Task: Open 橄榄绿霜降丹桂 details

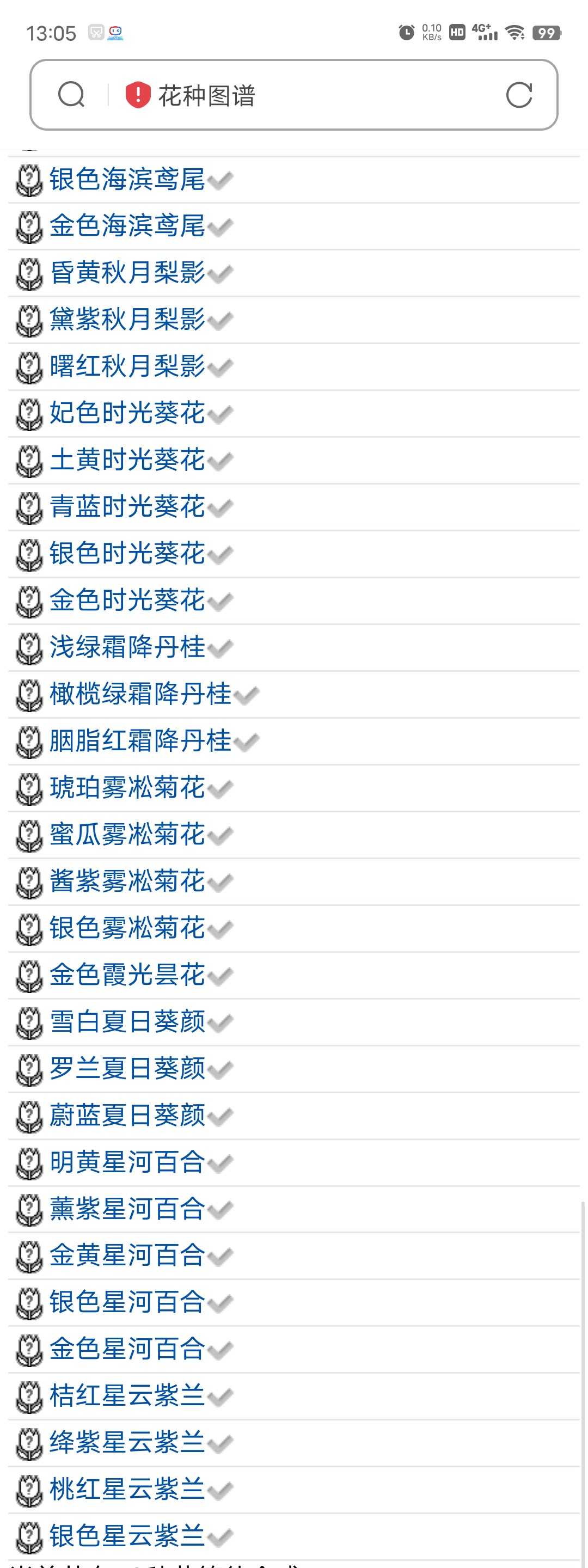Action: click(140, 695)
